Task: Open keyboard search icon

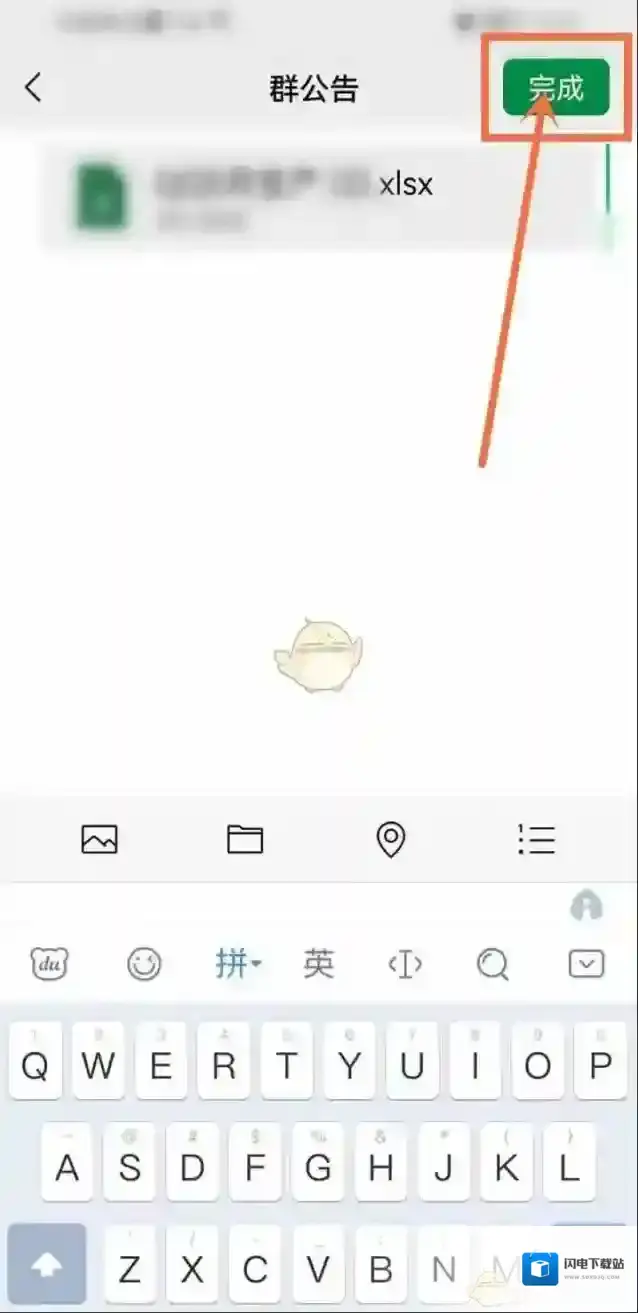Action: pos(492,964)
